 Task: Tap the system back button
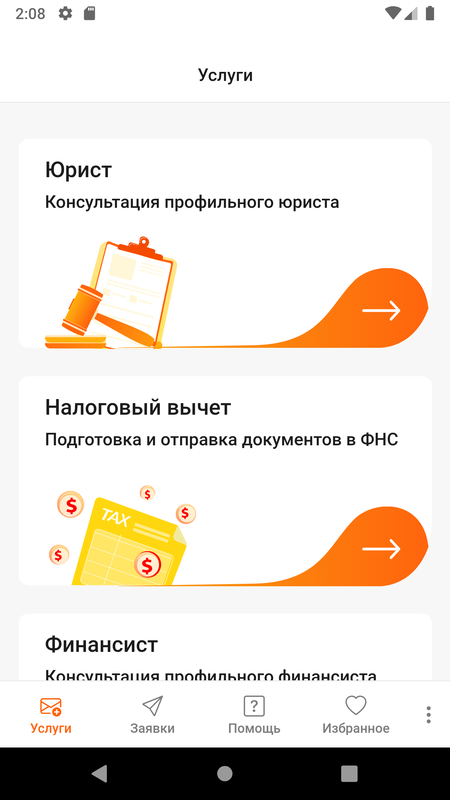point(99,773)
